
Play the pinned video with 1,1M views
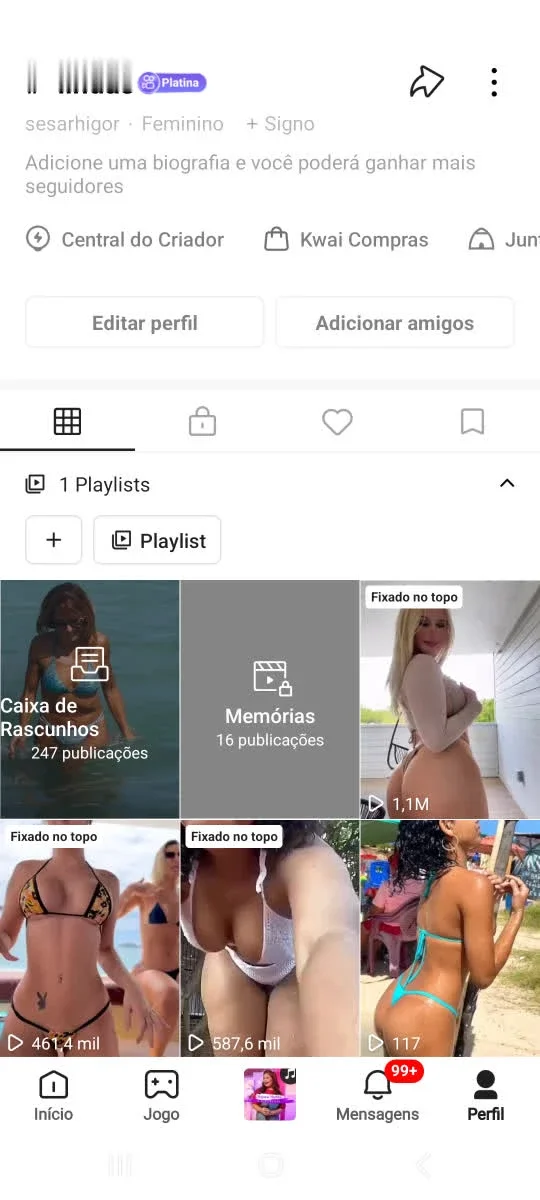(x=450, y=700)
